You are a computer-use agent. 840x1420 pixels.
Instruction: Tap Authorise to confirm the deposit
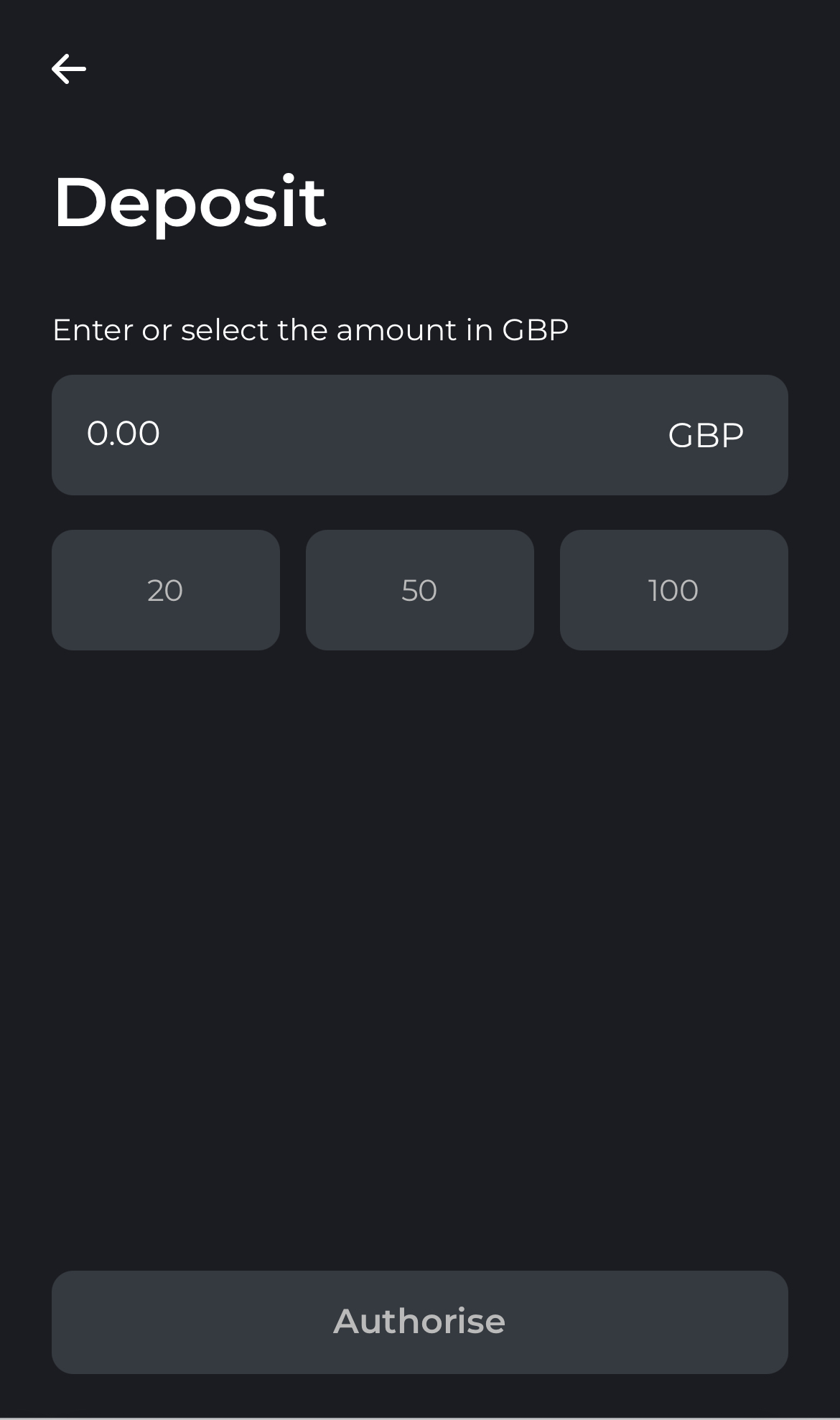pos(419,1320)
